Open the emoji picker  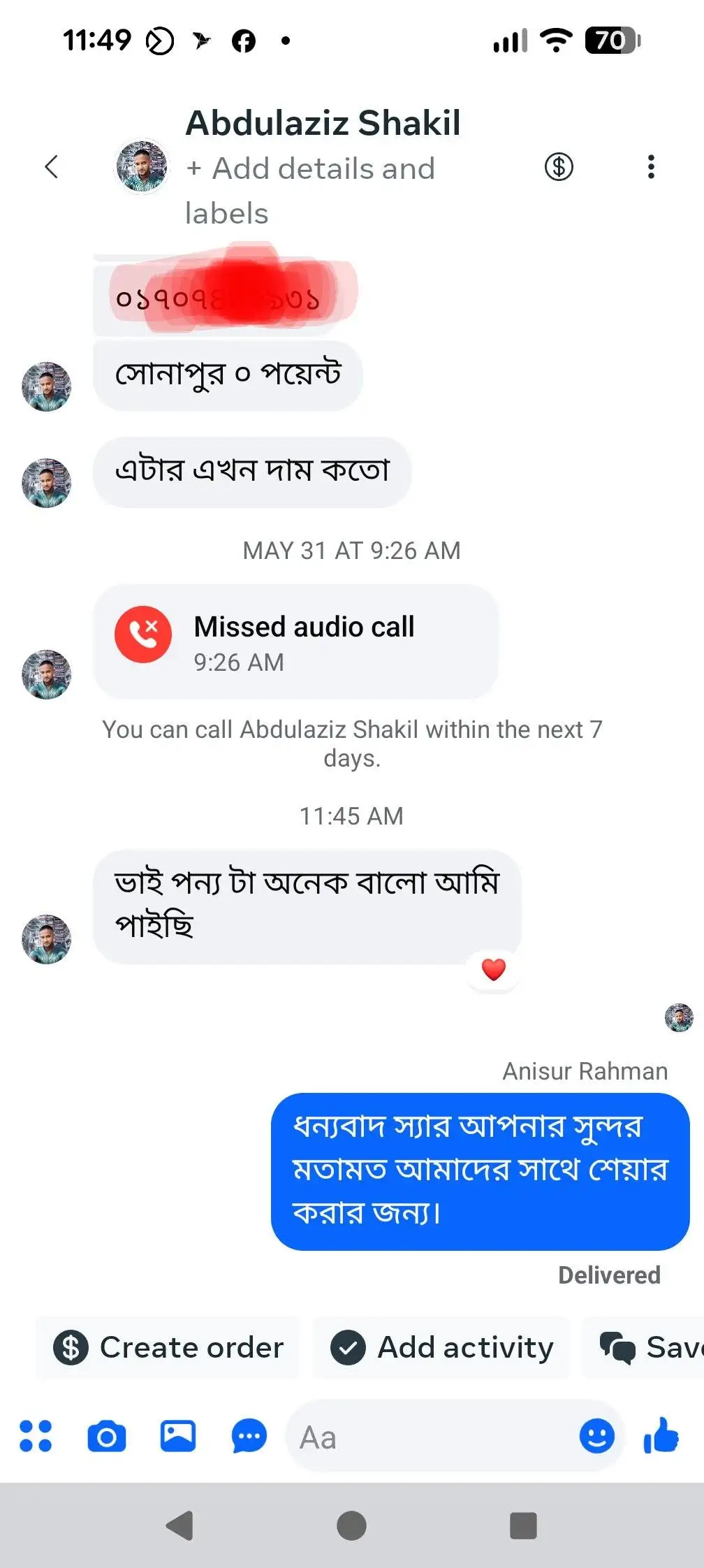click(x=597, y=1437)
